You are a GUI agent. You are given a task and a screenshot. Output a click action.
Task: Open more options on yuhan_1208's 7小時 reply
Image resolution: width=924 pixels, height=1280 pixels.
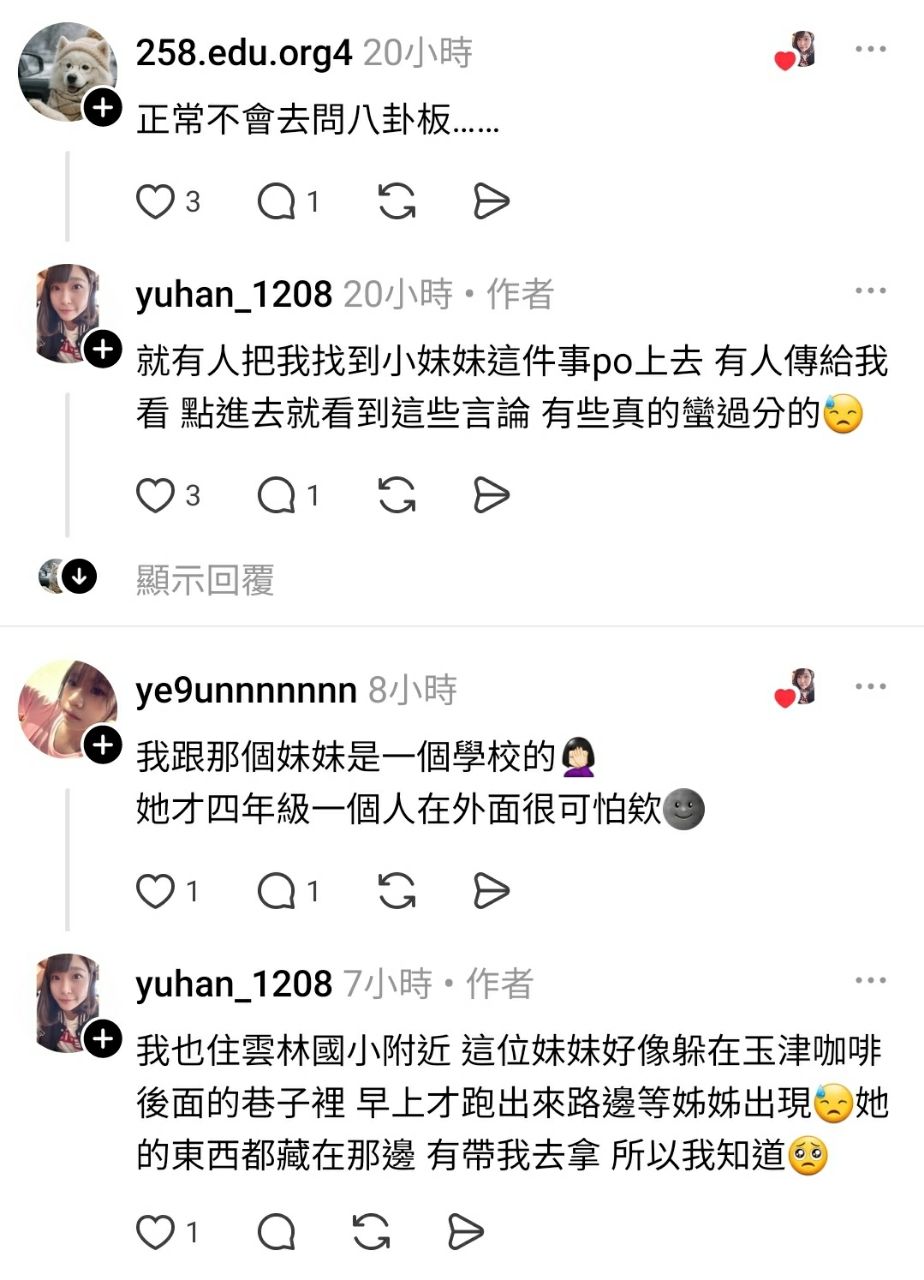click(x=870, y=981)
